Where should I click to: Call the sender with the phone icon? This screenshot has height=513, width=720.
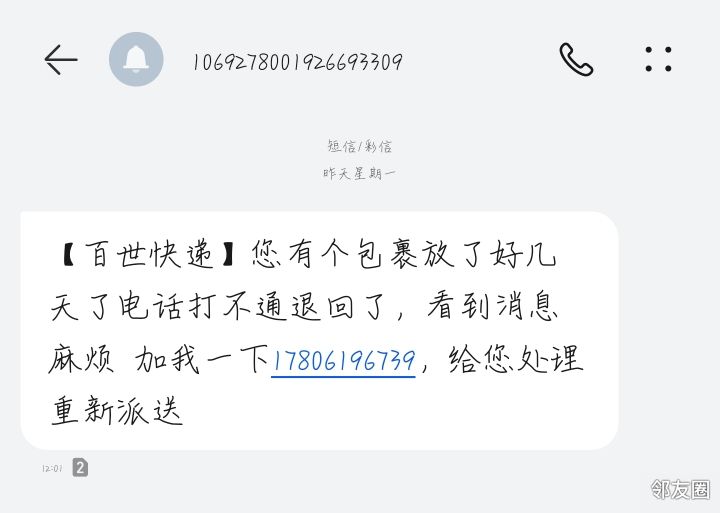click(x=576, y=60)
